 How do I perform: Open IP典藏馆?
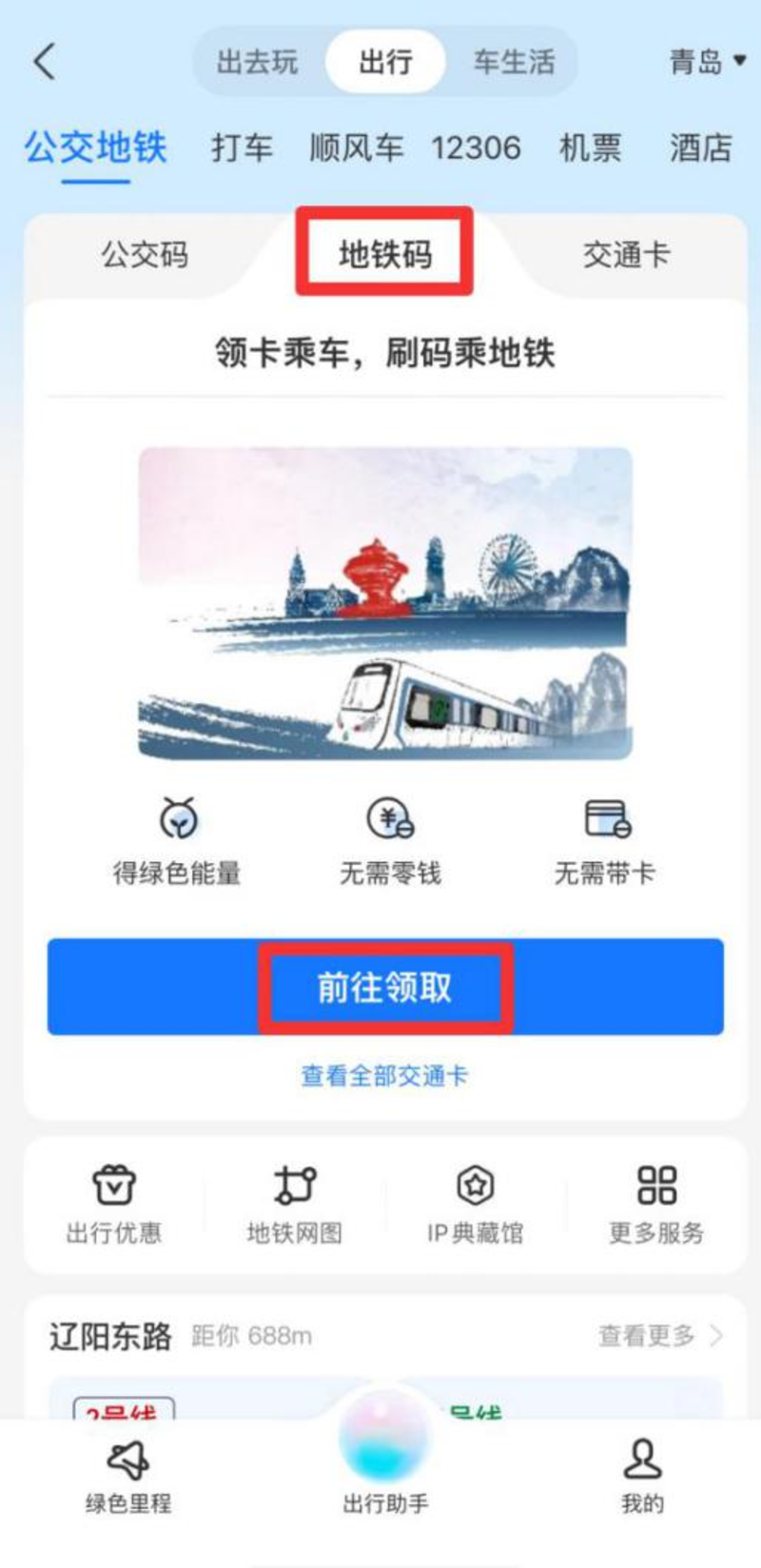click(476, 1204)
